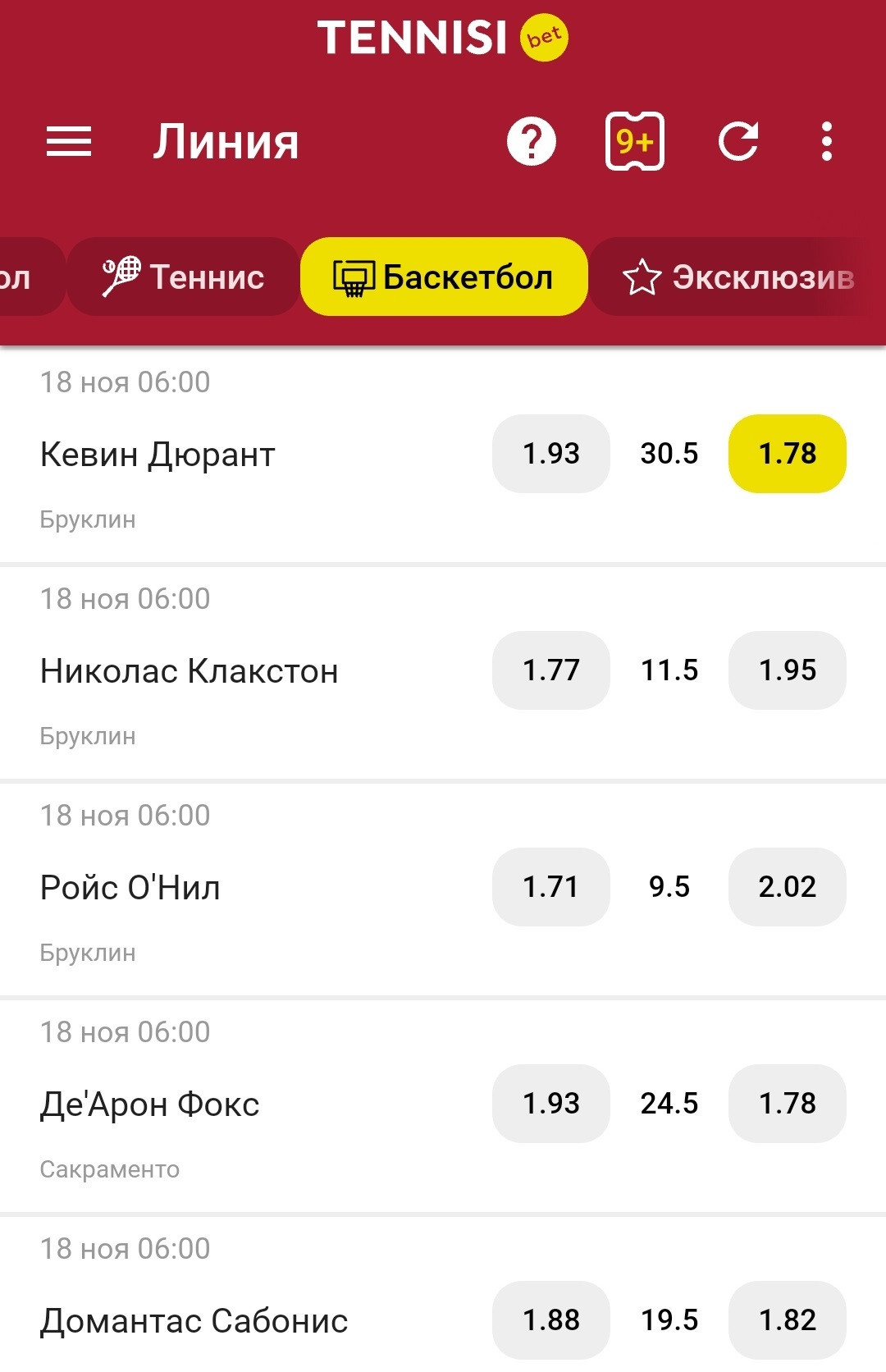The width and height of the screenshot is (886, 1372).
Task: Select odds 1.95 for Николас Клакстон
Action: 788,670
